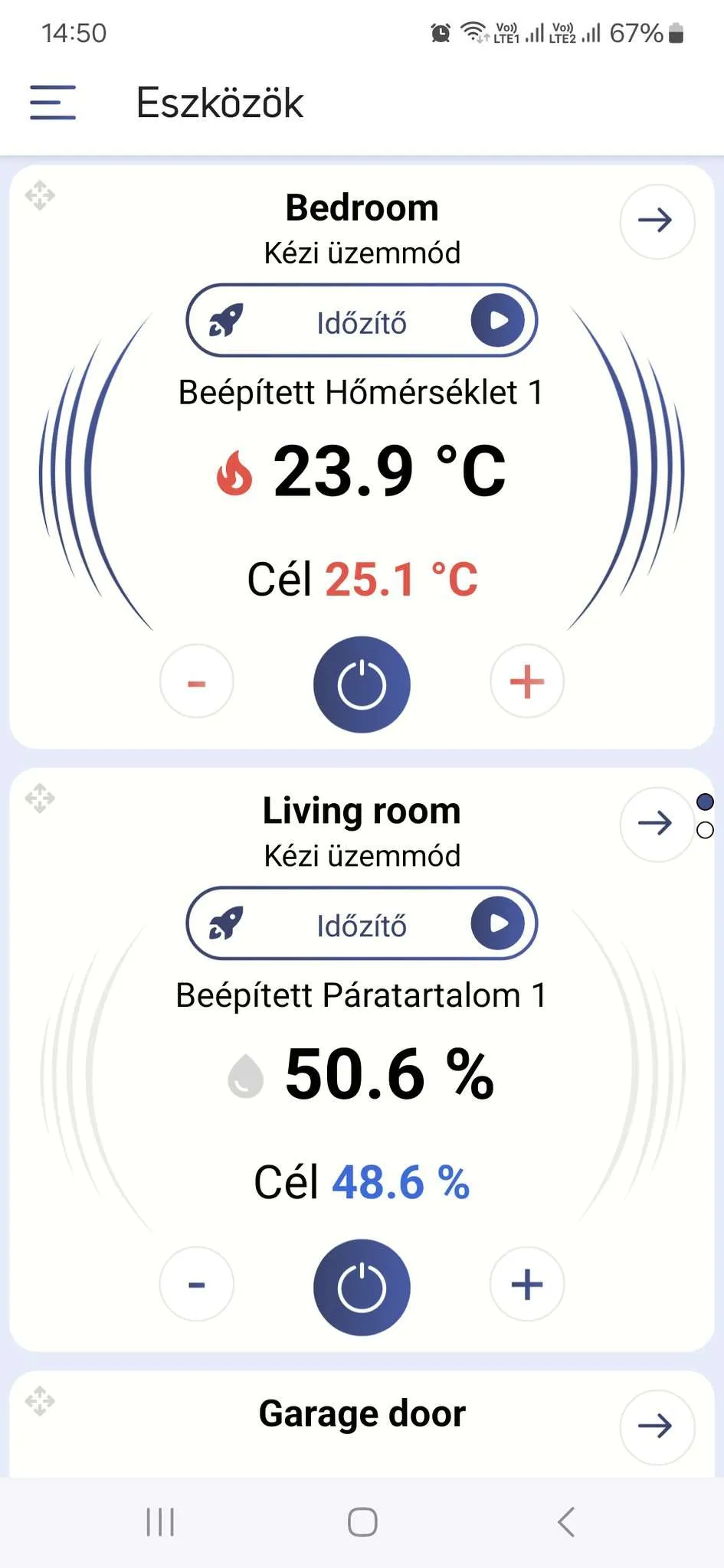Select second page dot on Living room card
724x1568 pixels.
706,830
